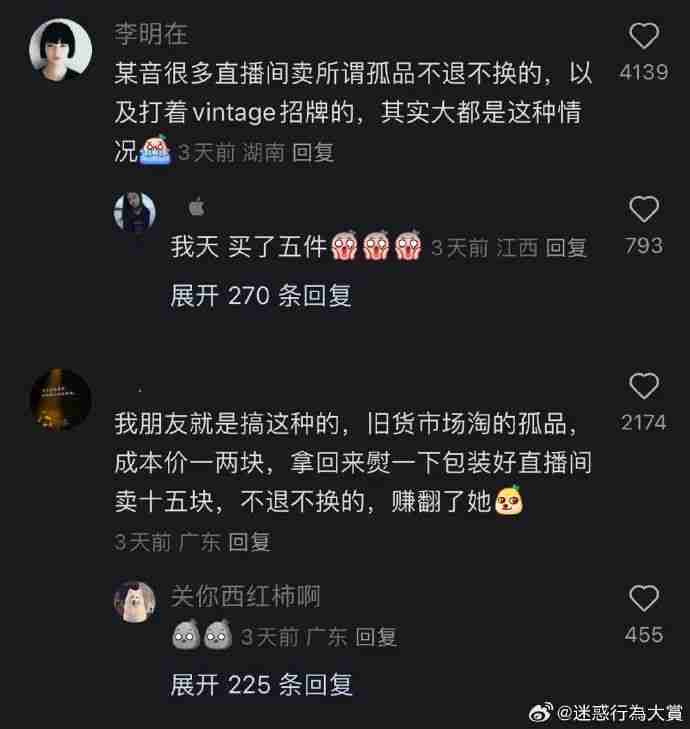Reply to the '我天 买了五件' comment
The height and width of the screenshot is (729, 690).
click(x=566, y=247)
